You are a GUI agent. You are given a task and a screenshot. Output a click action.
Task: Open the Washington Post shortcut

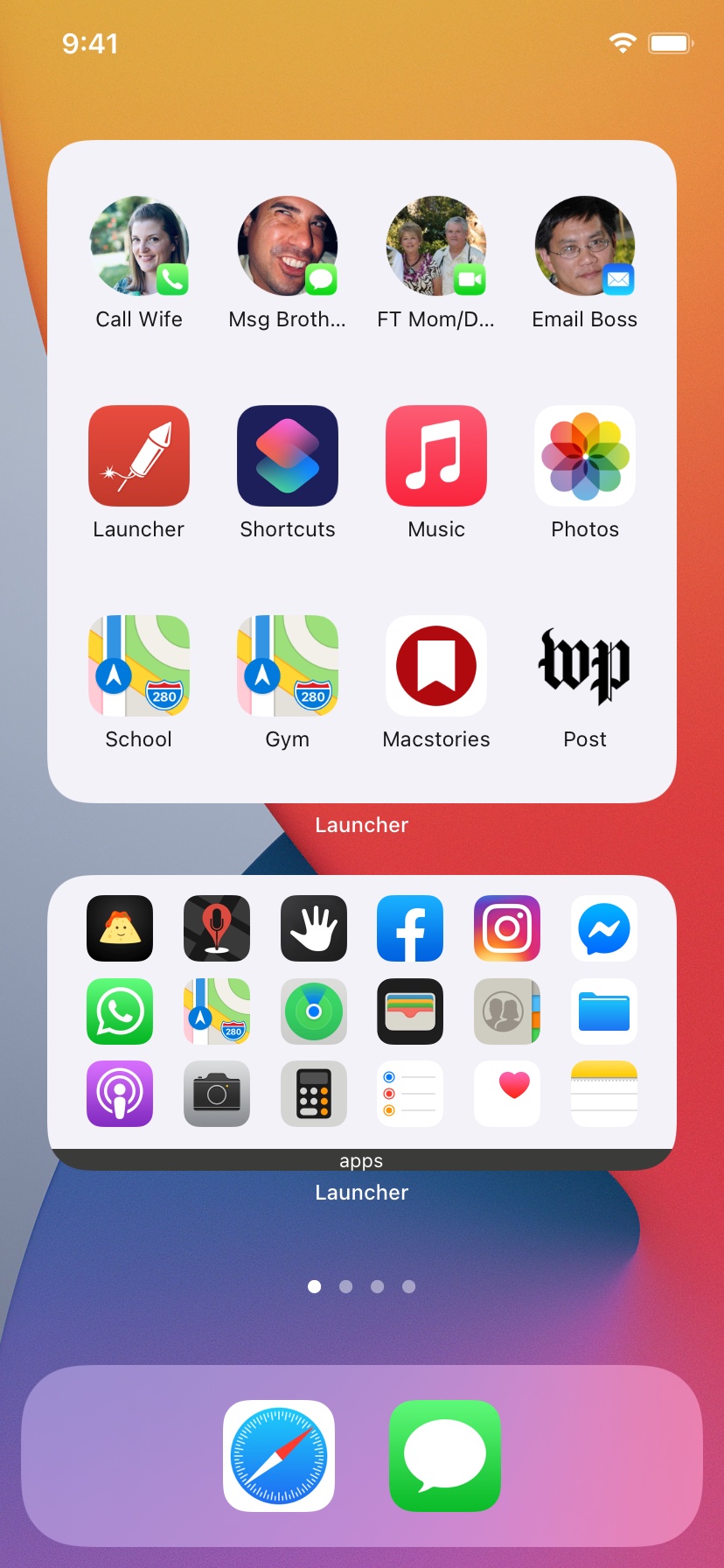584,666
